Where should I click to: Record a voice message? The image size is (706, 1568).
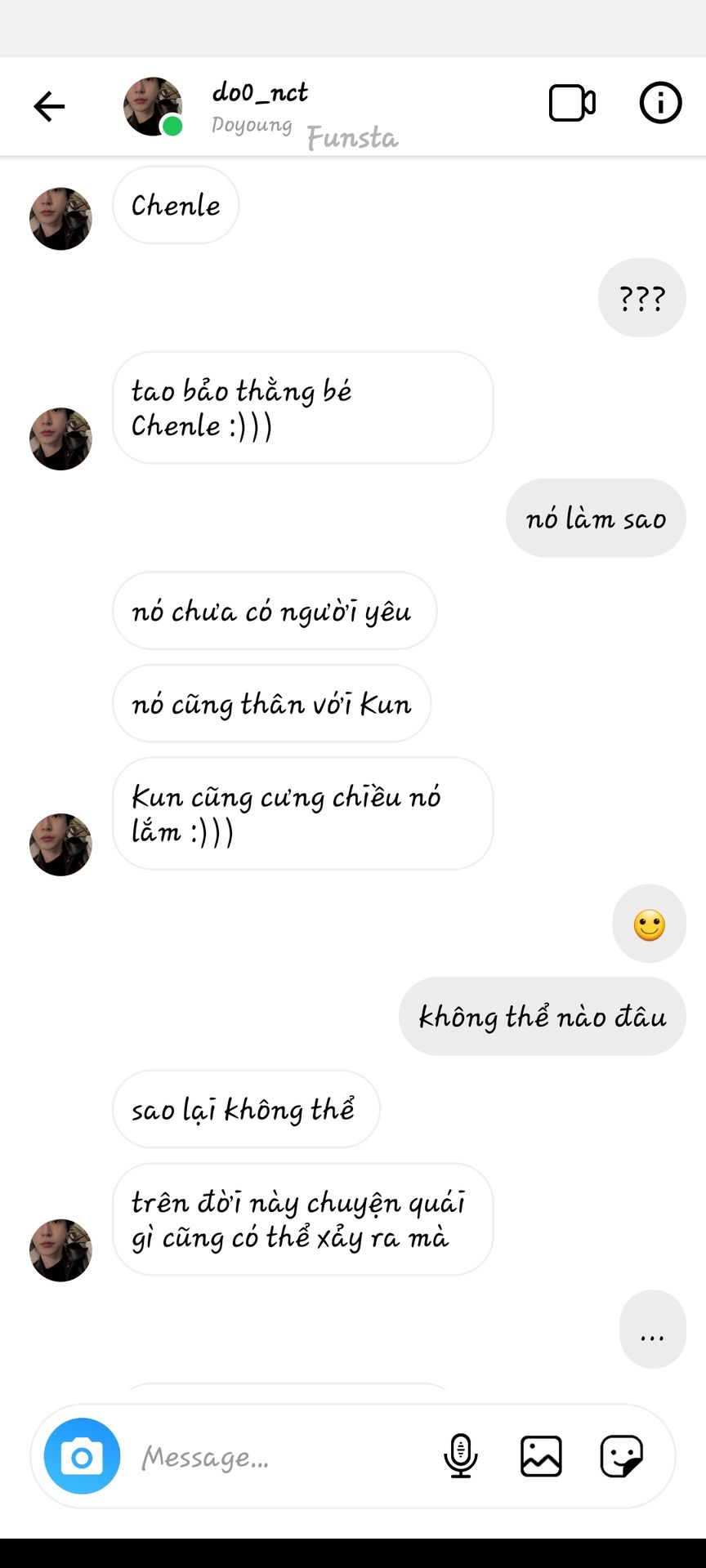[461, 1456]
